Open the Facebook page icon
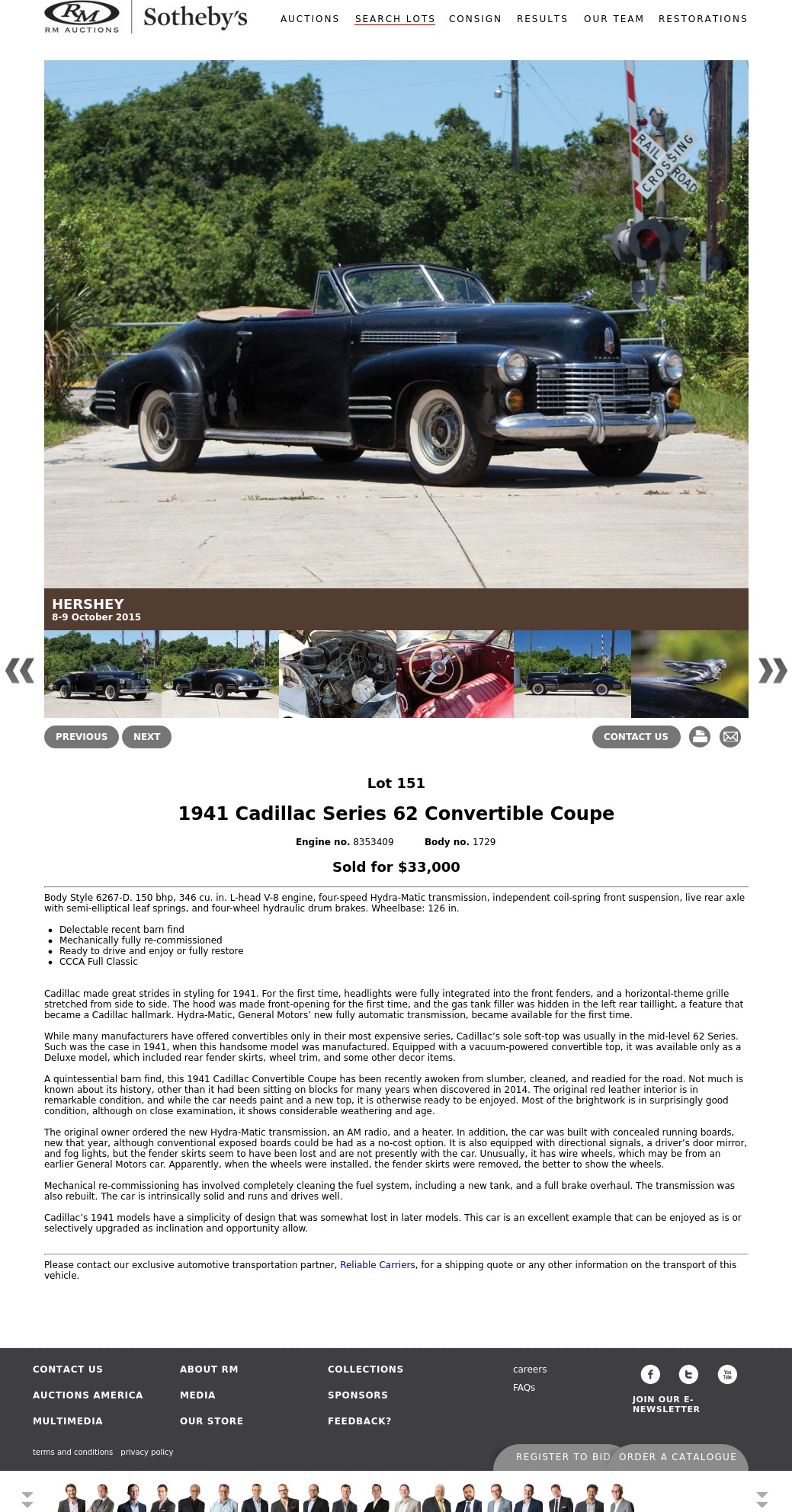Screen dimensions: 792x1512 pyautogui.click(x=650, y=1374)
